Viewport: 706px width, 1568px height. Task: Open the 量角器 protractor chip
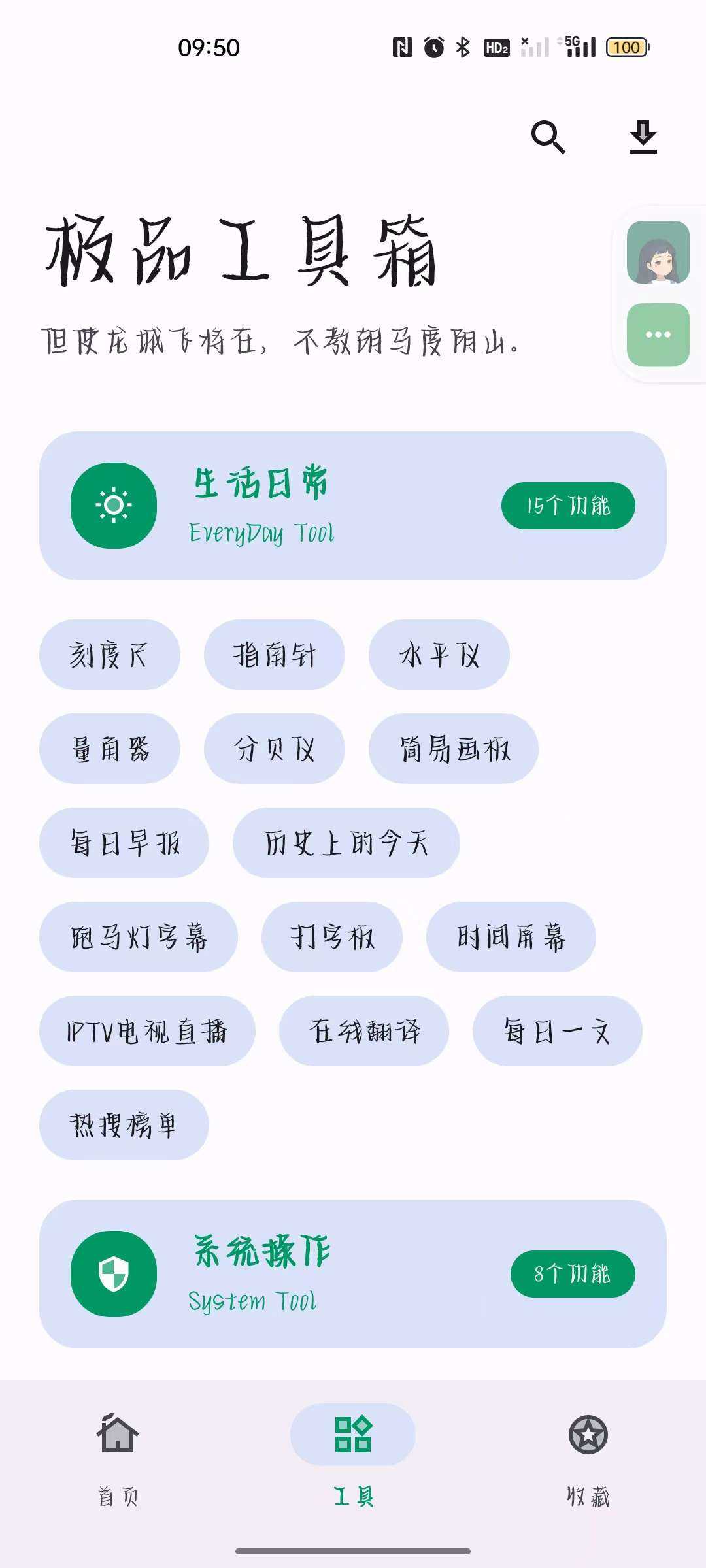click(110, 749)
